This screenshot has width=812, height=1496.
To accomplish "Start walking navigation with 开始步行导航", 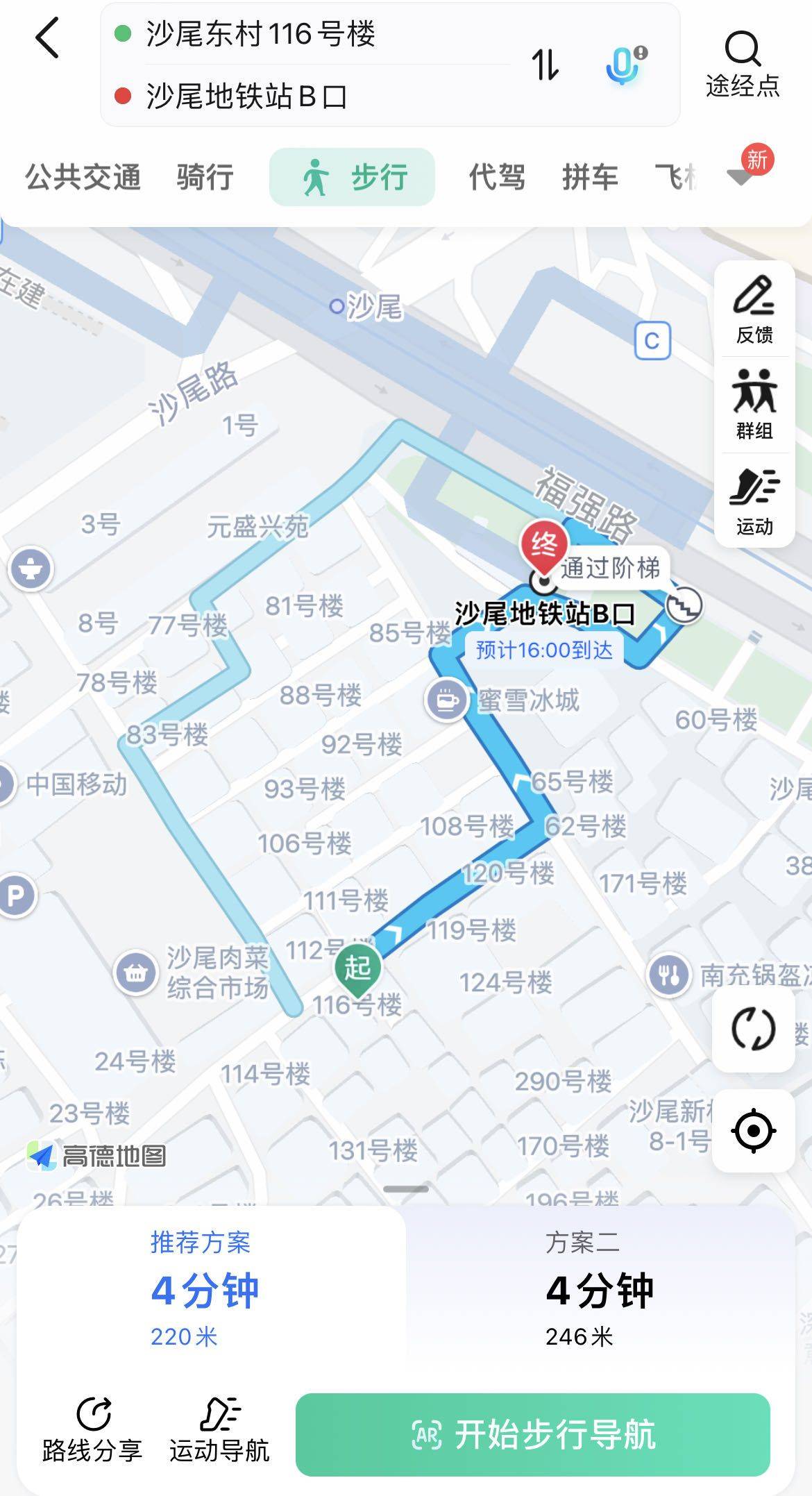I will pos(533,1434).
